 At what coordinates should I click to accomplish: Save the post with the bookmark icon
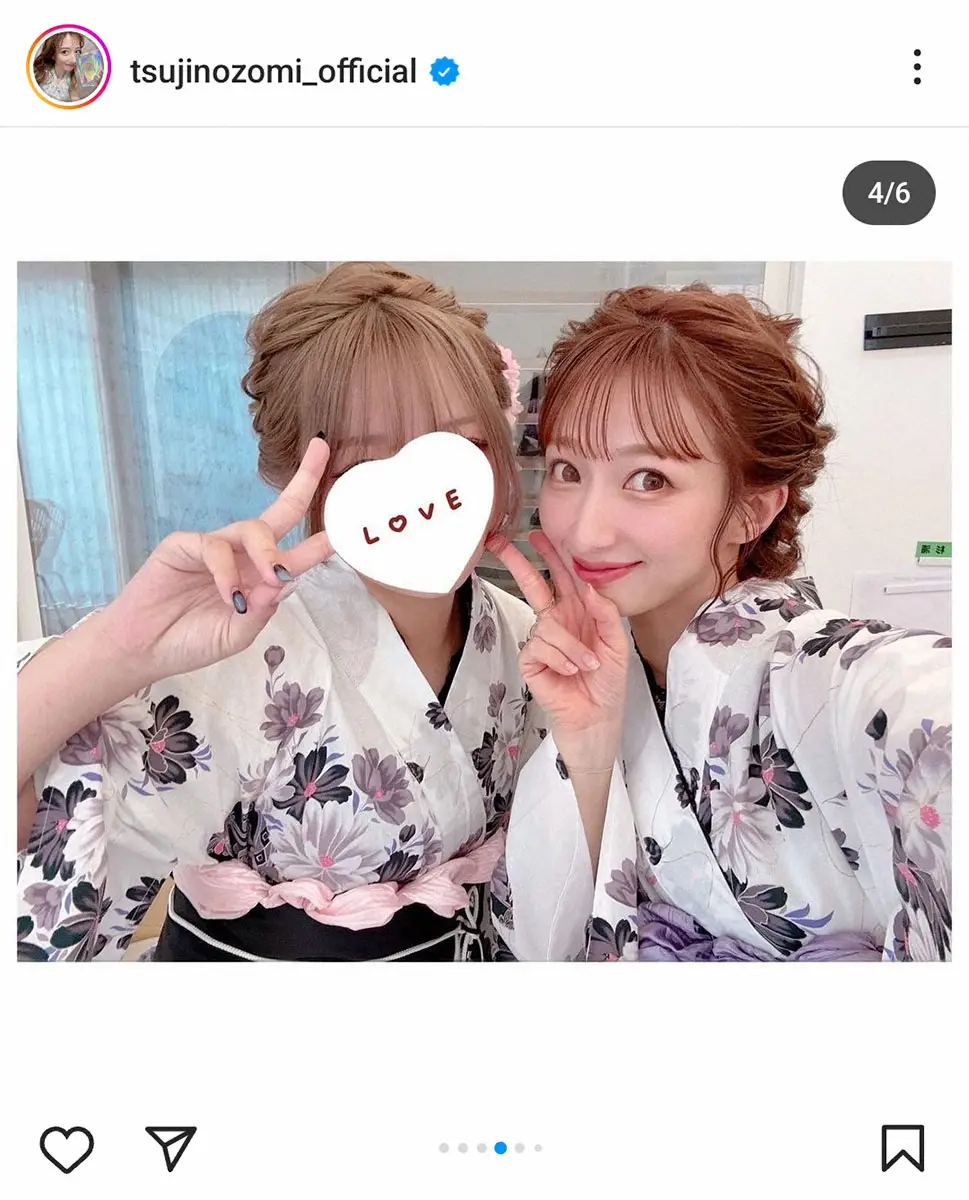[x=902, y=1148]
